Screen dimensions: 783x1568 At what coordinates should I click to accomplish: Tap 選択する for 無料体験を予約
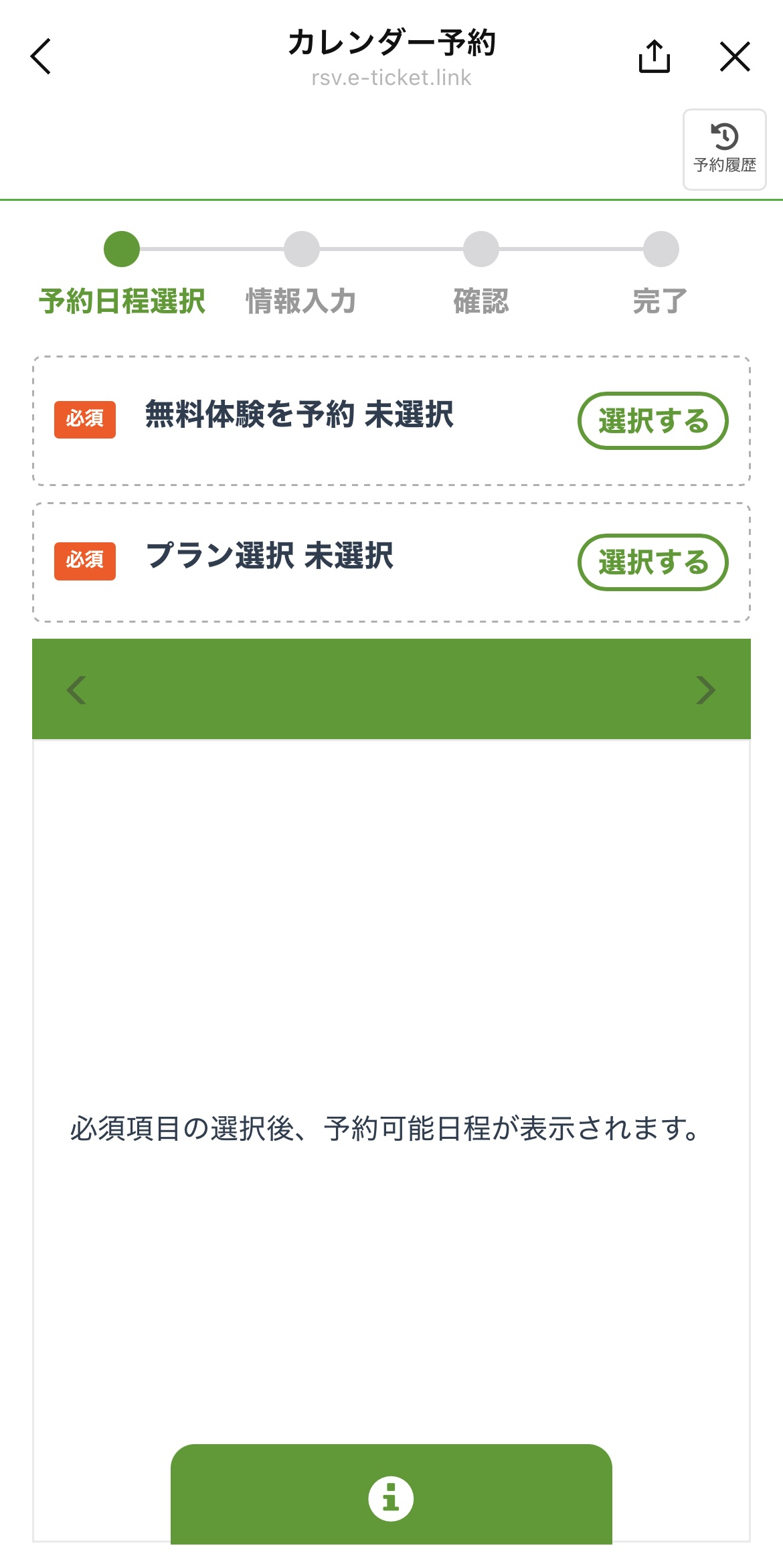pos(652,420)
